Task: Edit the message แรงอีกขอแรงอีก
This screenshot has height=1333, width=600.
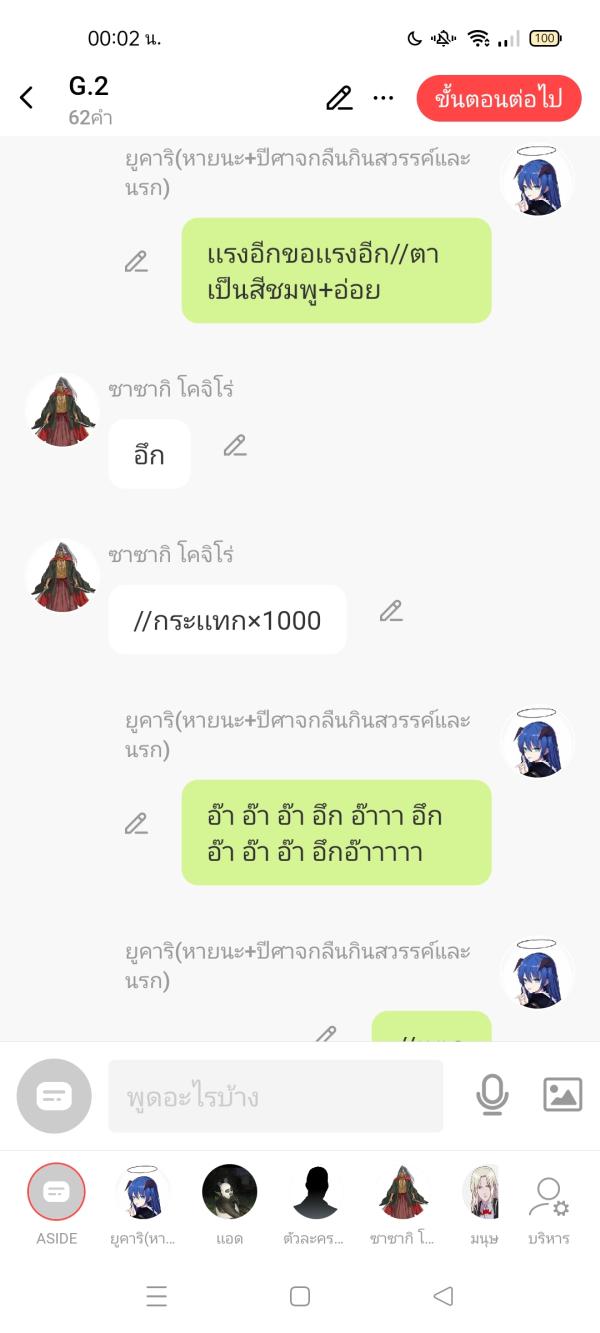Action: 136,262
